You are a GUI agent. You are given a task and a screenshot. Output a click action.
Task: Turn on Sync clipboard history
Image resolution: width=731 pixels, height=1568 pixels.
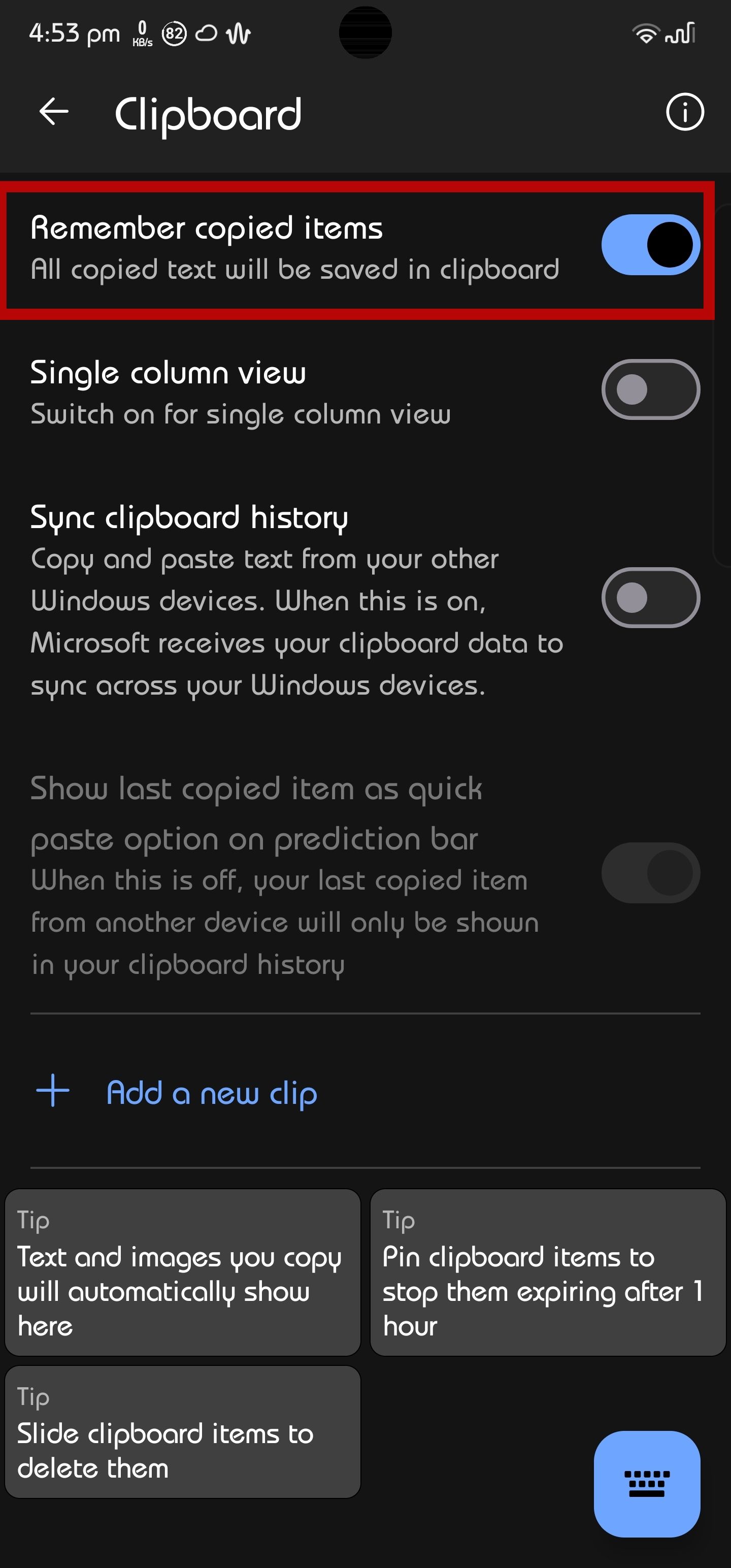(x=650, y=598)
